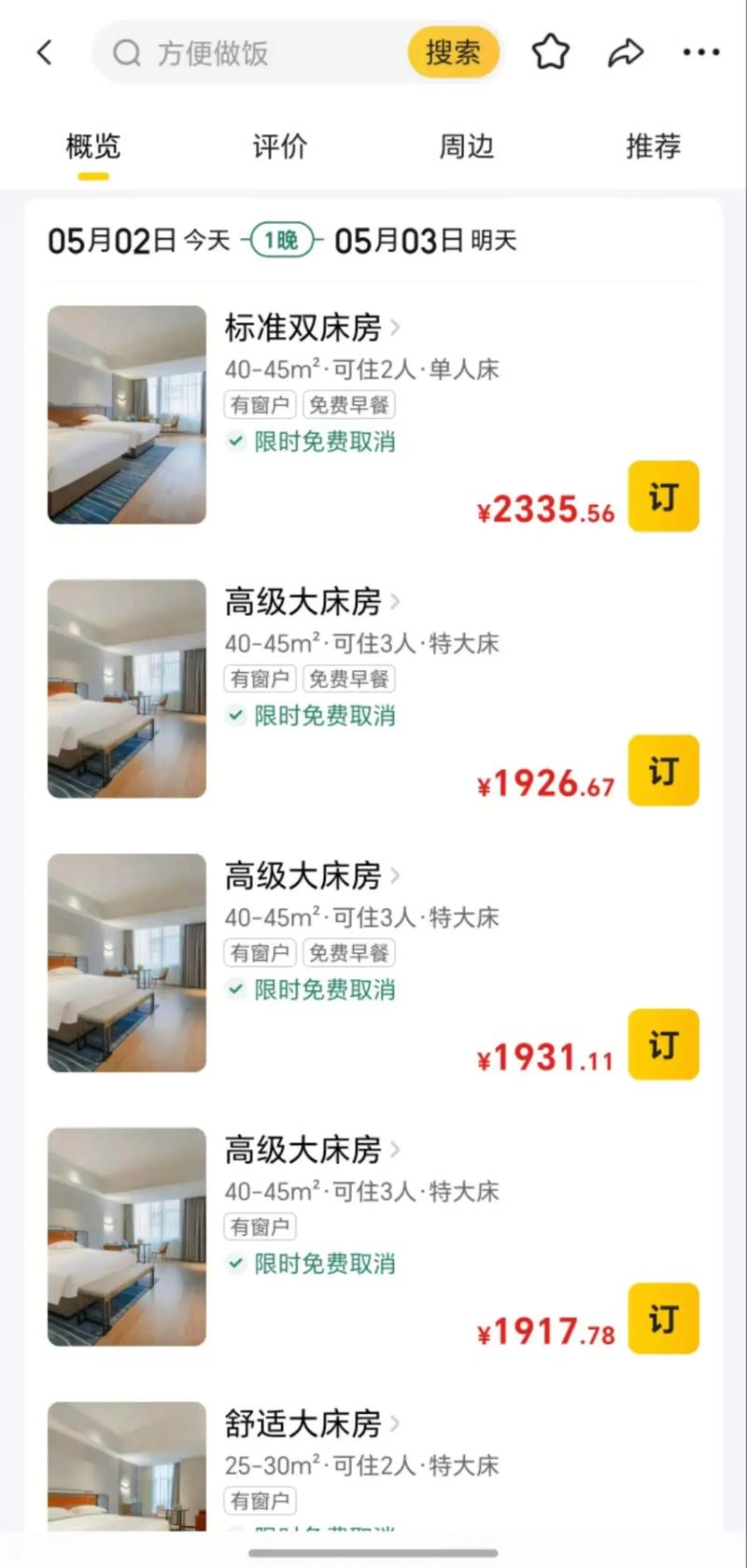The image size is (747, 1568).
Task: Toggle the 免费早餐 tag on 标准双床房
Action: point(349,404)
